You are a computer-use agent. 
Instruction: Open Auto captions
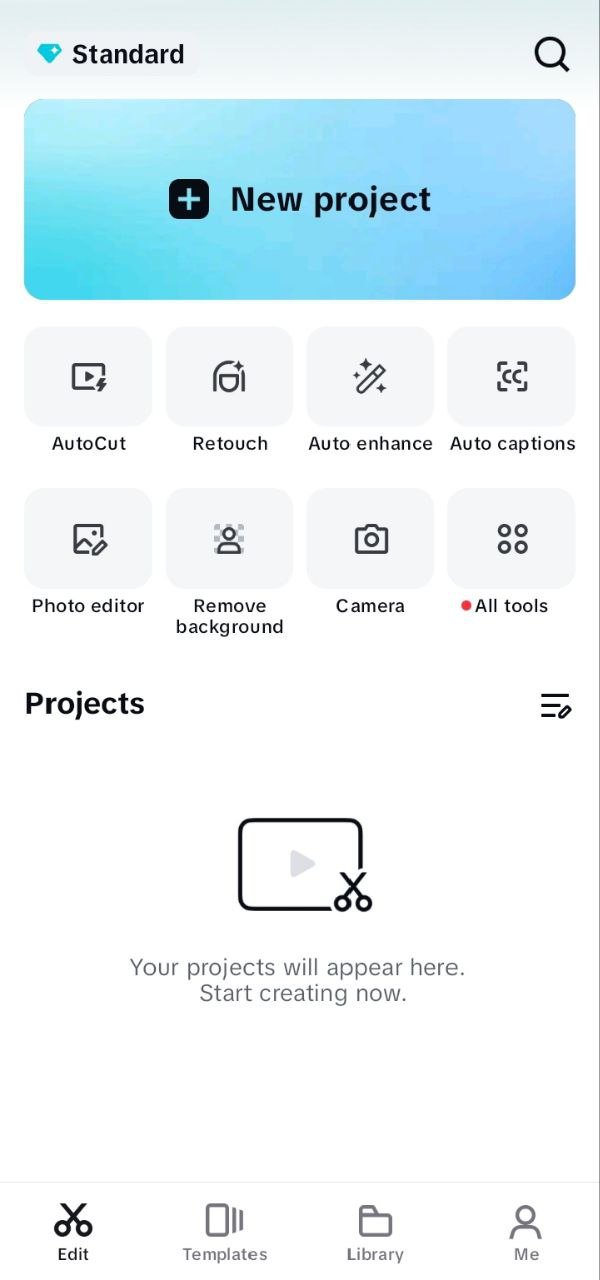click(x=512, y=377)
